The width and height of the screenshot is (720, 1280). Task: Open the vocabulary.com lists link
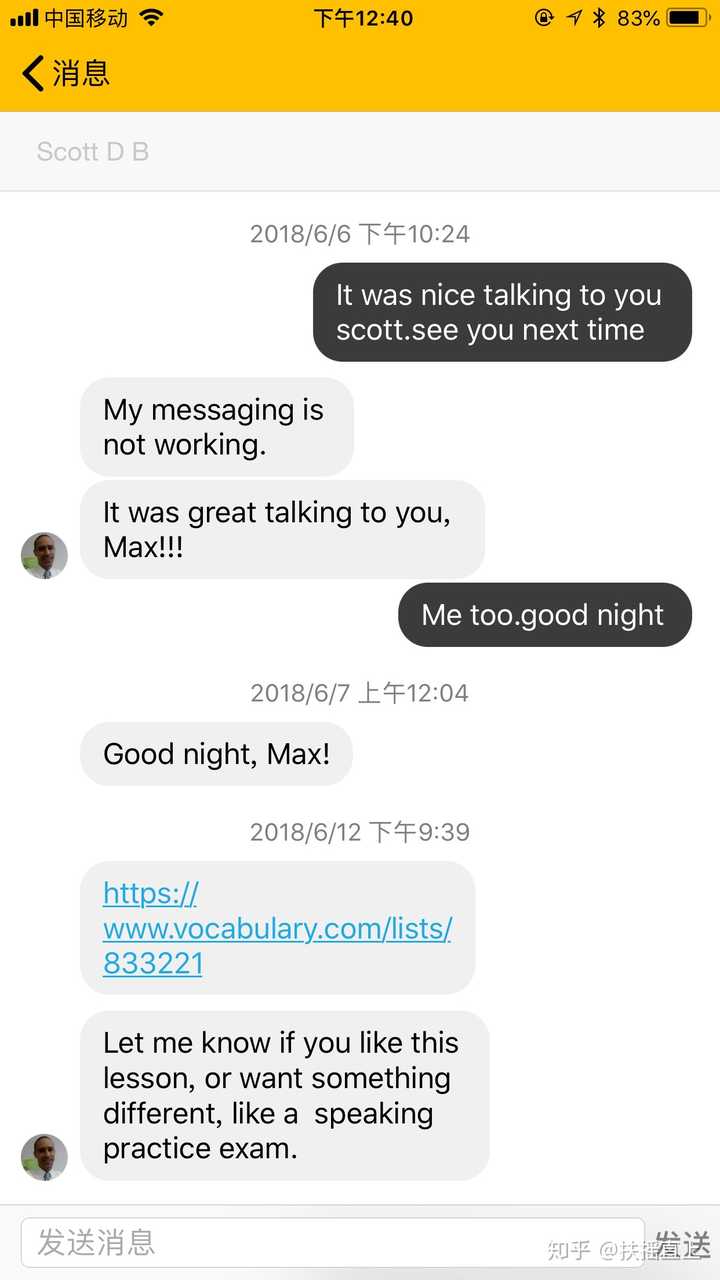276,929
